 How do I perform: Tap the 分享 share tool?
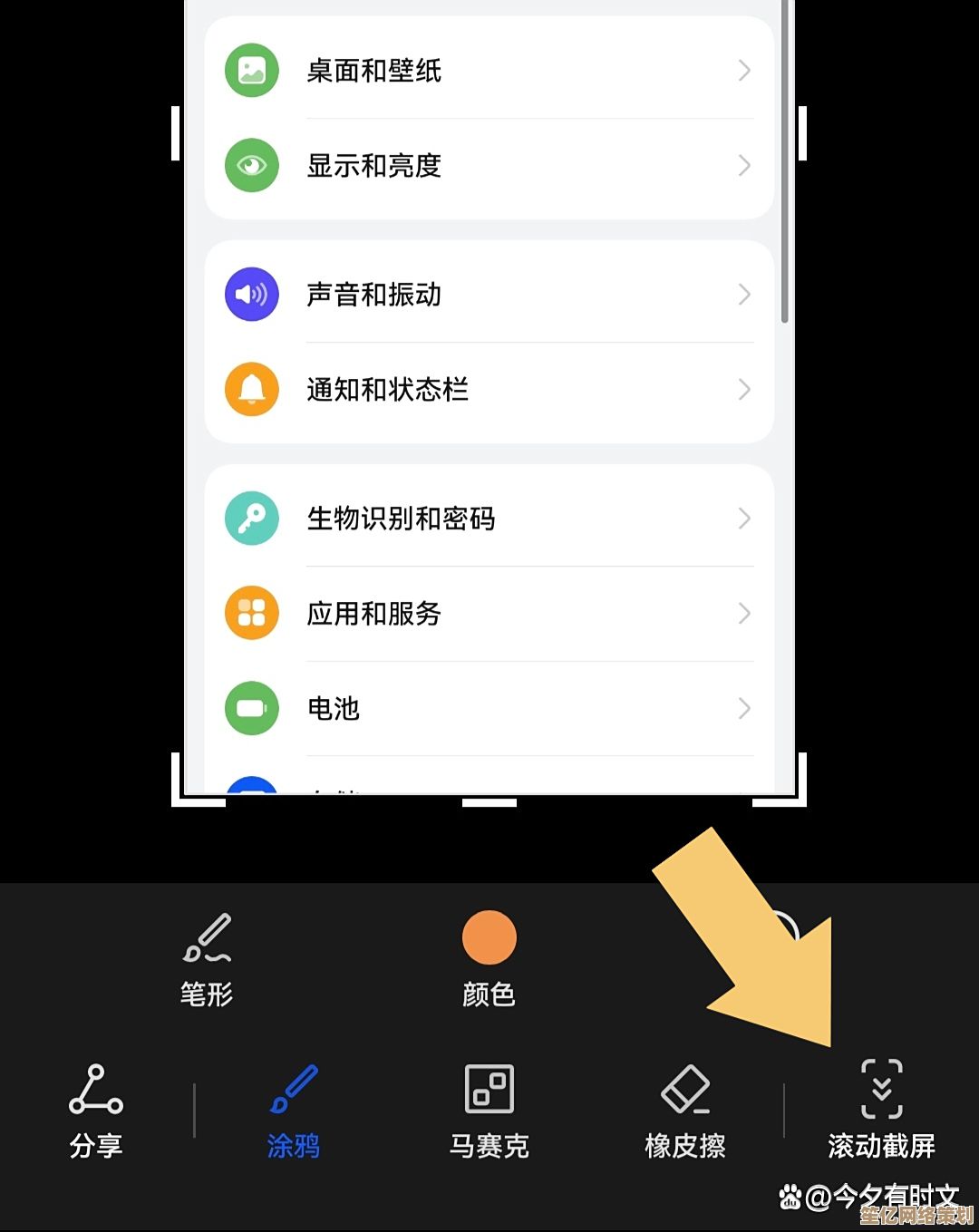pyautogui.click(x=96, y=1111)
